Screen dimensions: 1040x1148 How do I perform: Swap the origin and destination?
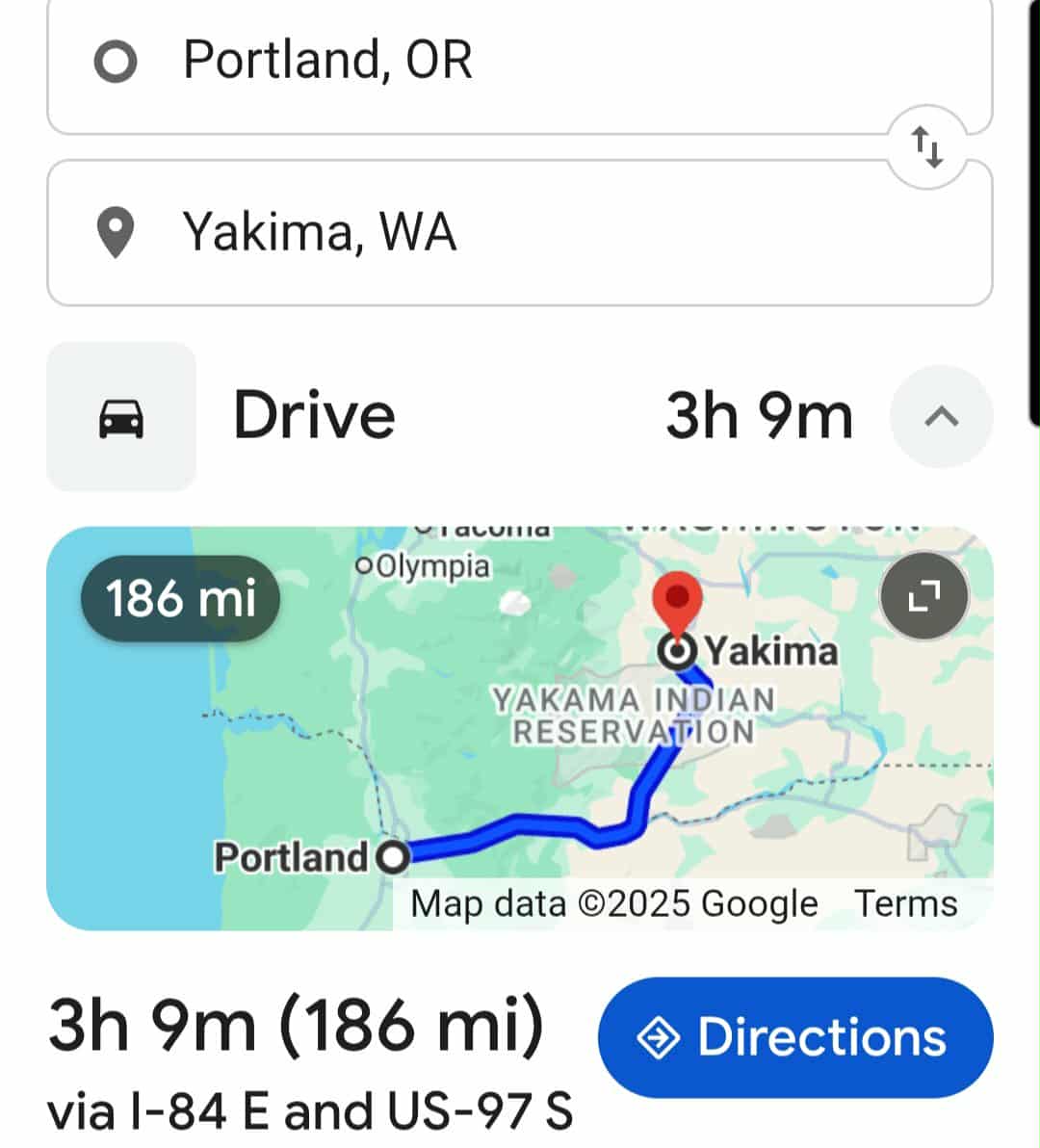928,146
